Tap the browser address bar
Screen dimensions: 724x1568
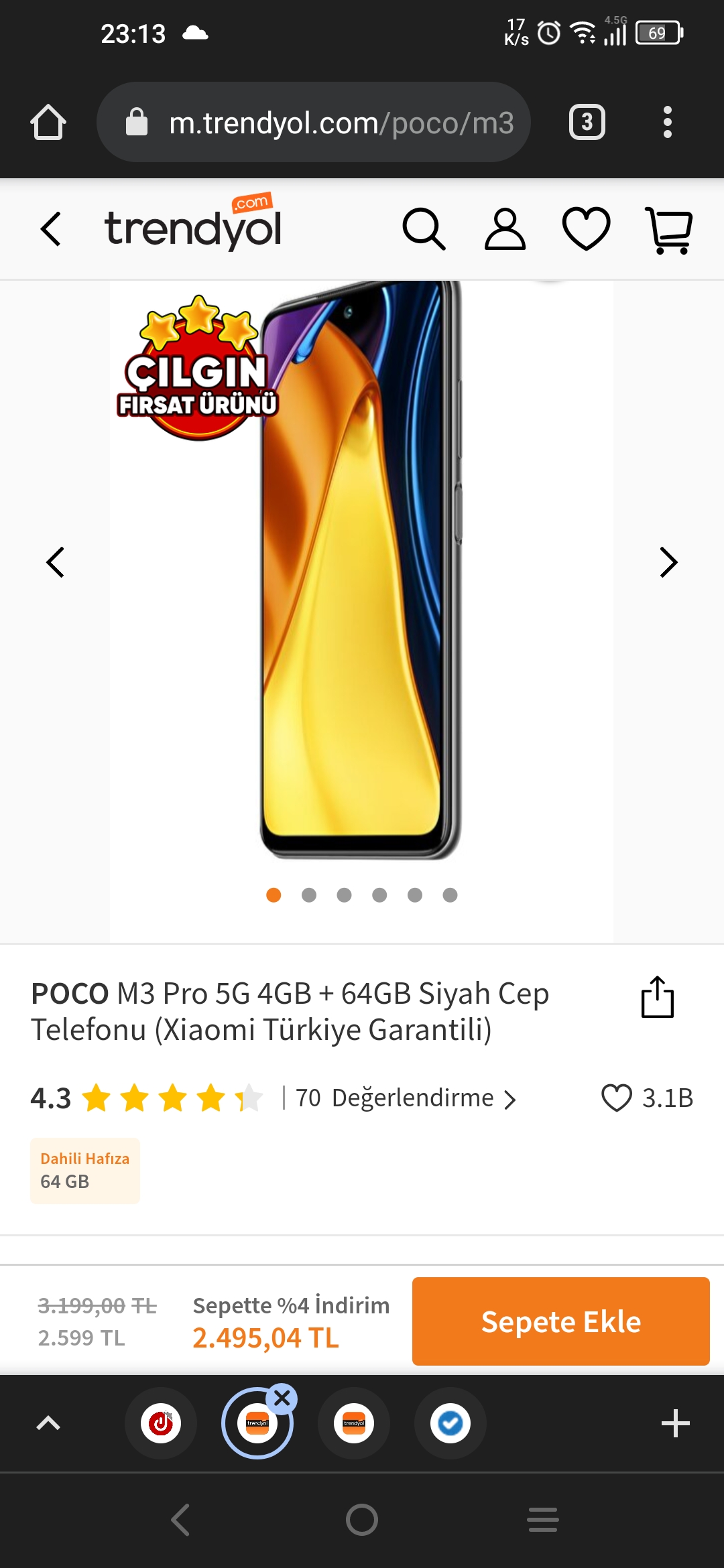pos(314,123)
